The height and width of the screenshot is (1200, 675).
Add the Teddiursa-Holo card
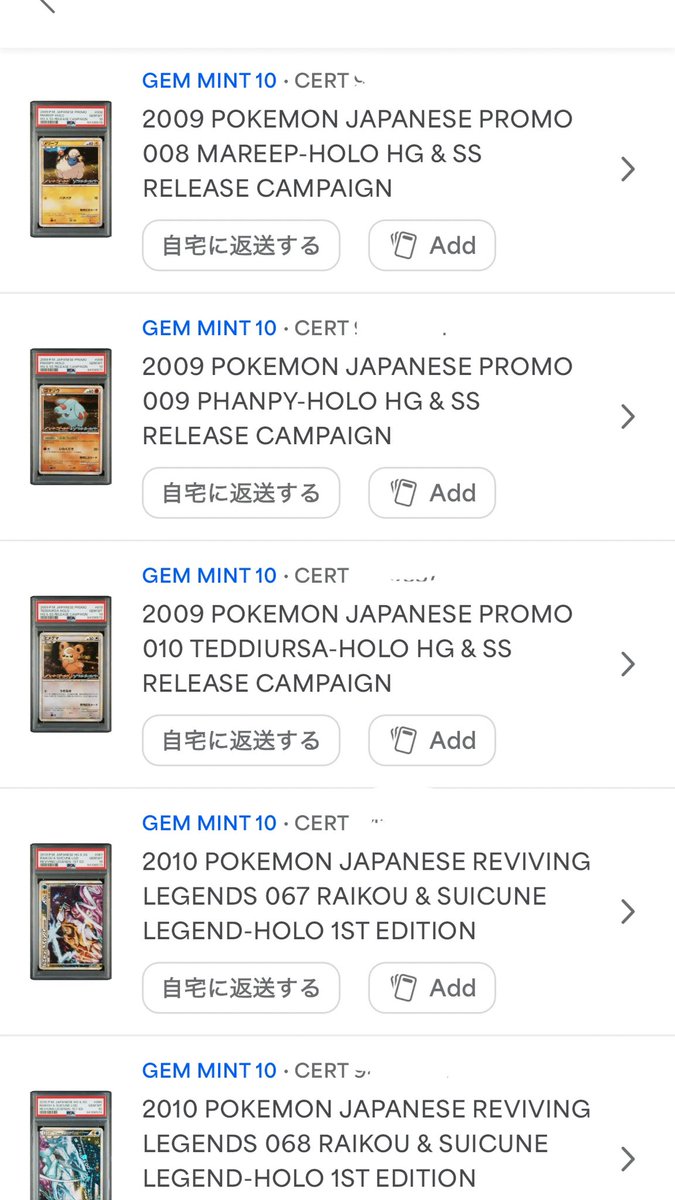tap(432, 740)
